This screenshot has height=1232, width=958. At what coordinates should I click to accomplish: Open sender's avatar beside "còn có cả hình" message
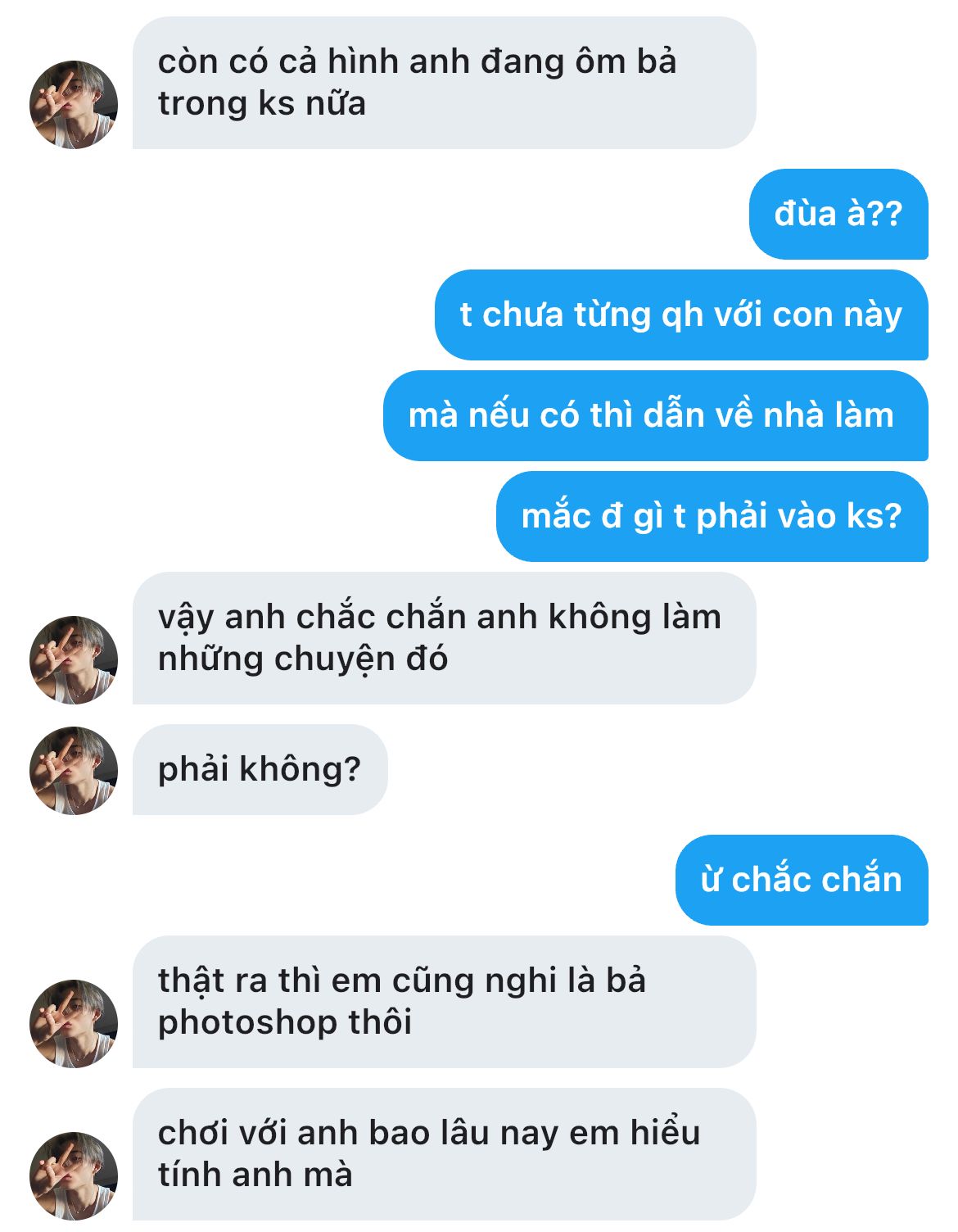74,104
